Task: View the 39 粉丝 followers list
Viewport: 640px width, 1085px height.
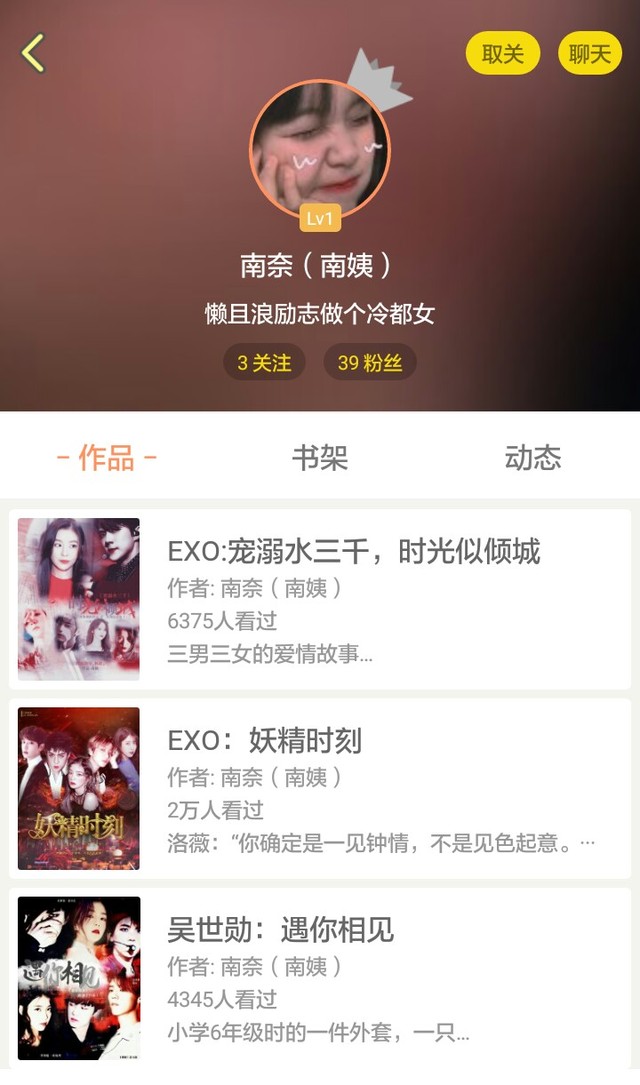Action: point(370,363)
